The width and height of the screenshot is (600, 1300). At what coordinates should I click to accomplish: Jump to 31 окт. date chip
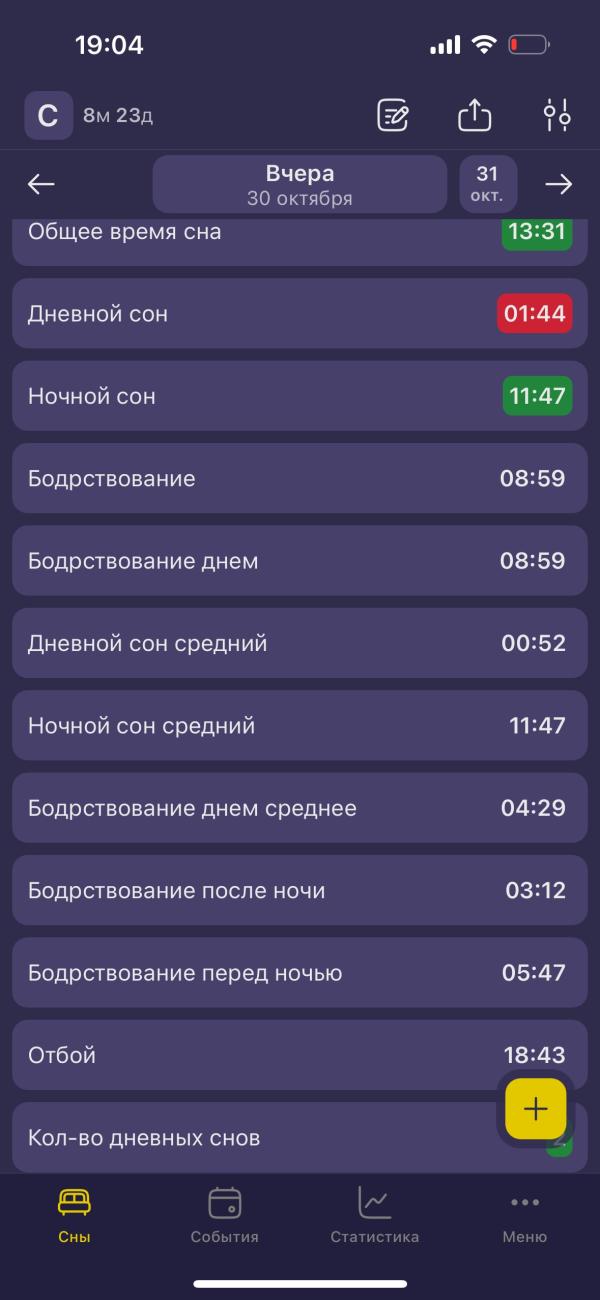(488, 185)
